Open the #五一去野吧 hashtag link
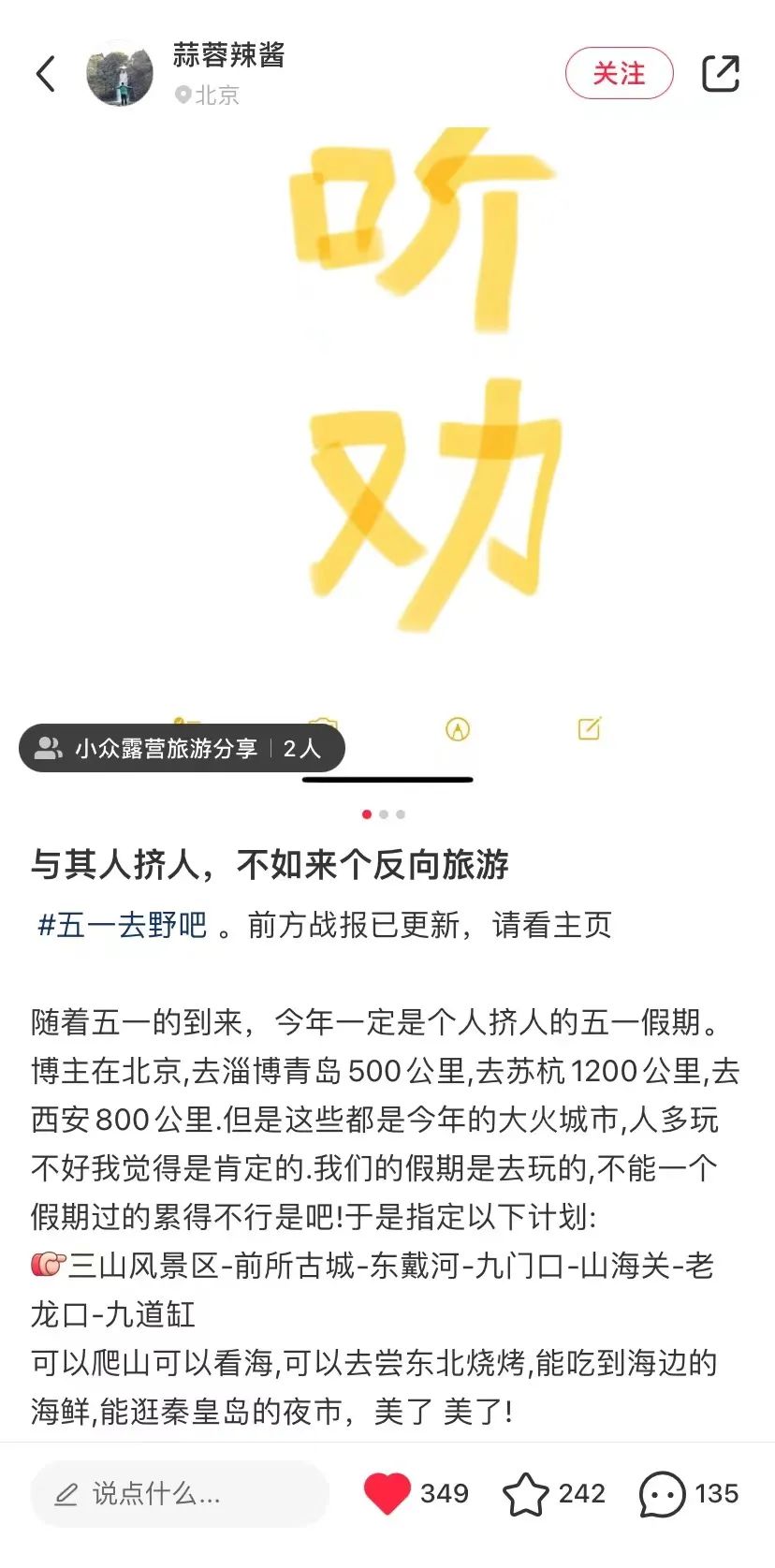The image size is (775, 1568). [121, 925]
